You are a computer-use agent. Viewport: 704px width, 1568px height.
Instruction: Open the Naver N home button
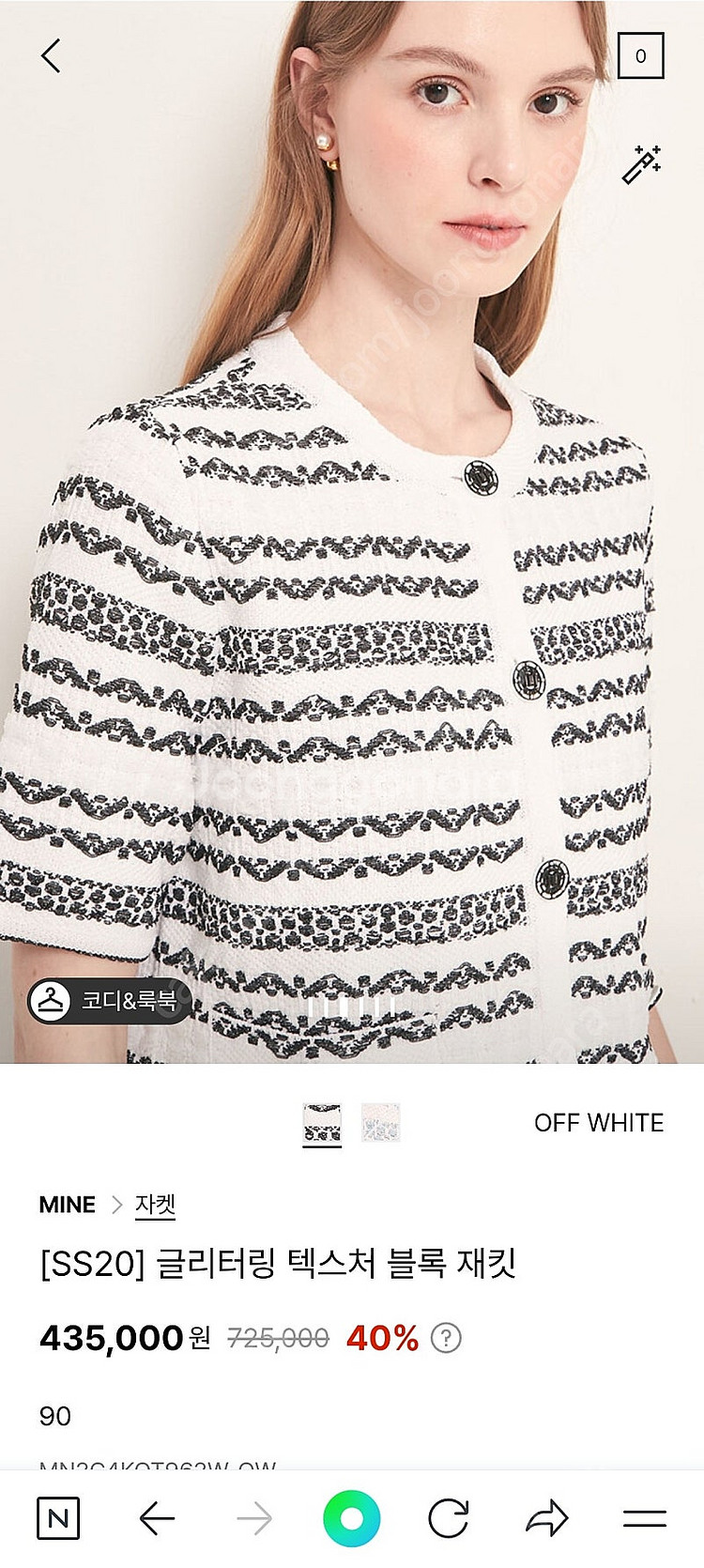point(58,1518)
